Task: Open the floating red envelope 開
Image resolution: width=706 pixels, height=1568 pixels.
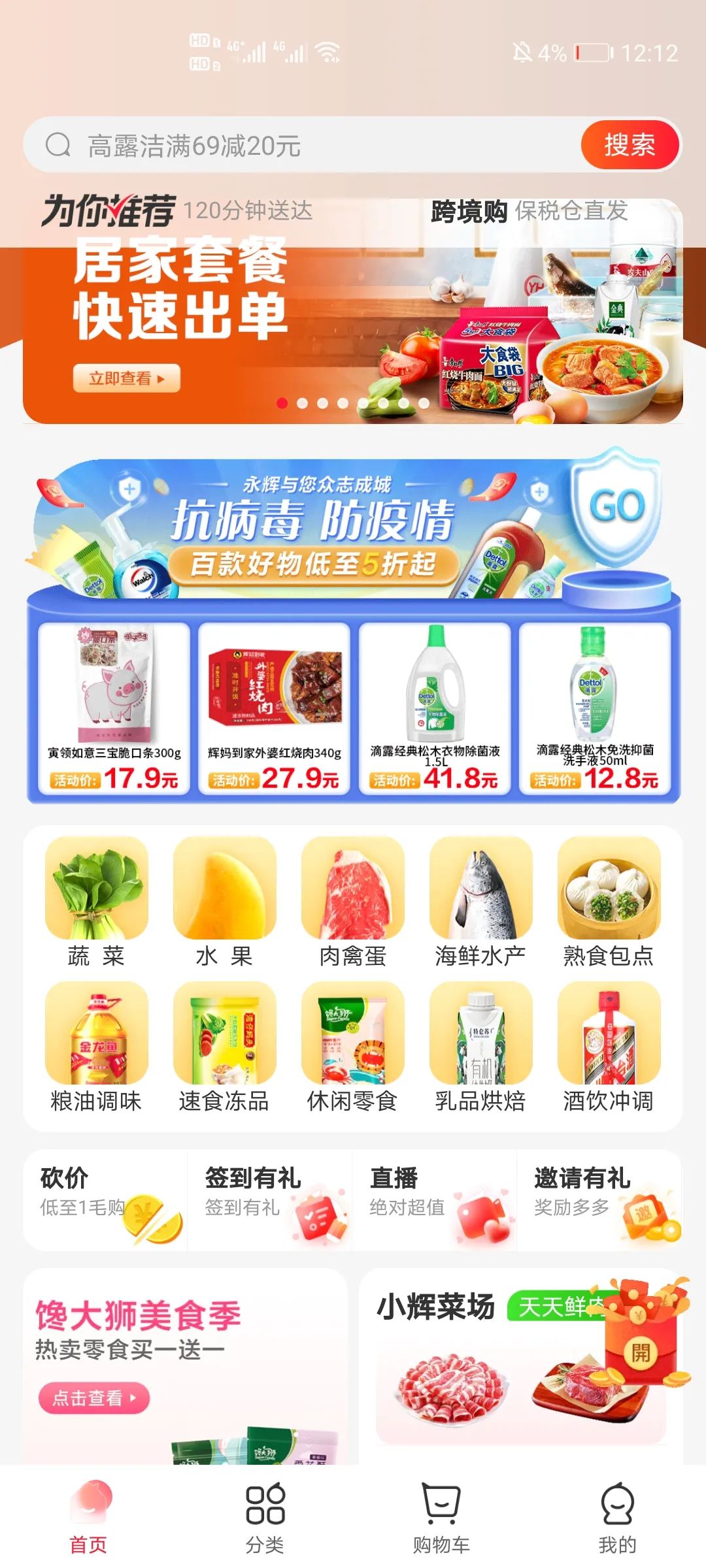Action: [641, 1351]
